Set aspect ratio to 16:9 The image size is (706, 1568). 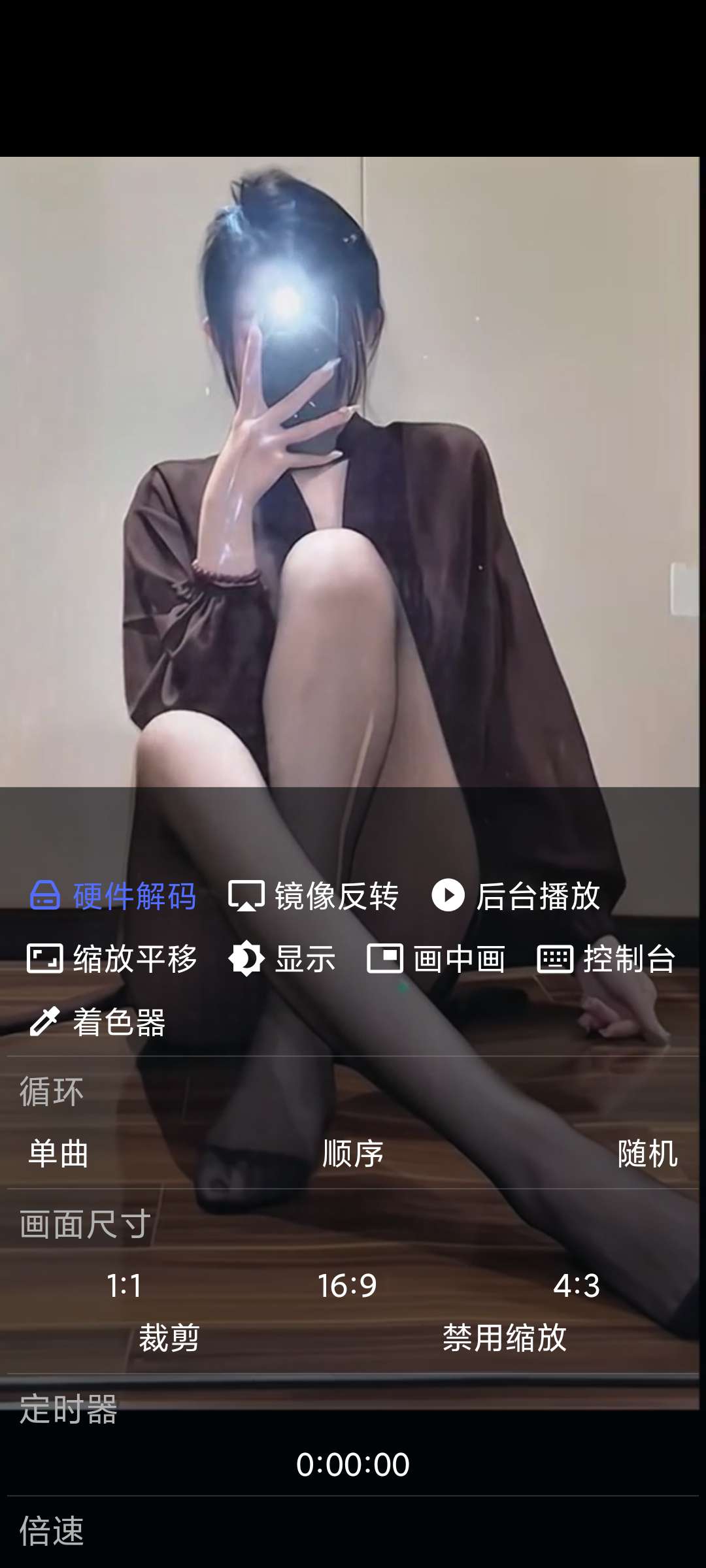[347, 1286]
